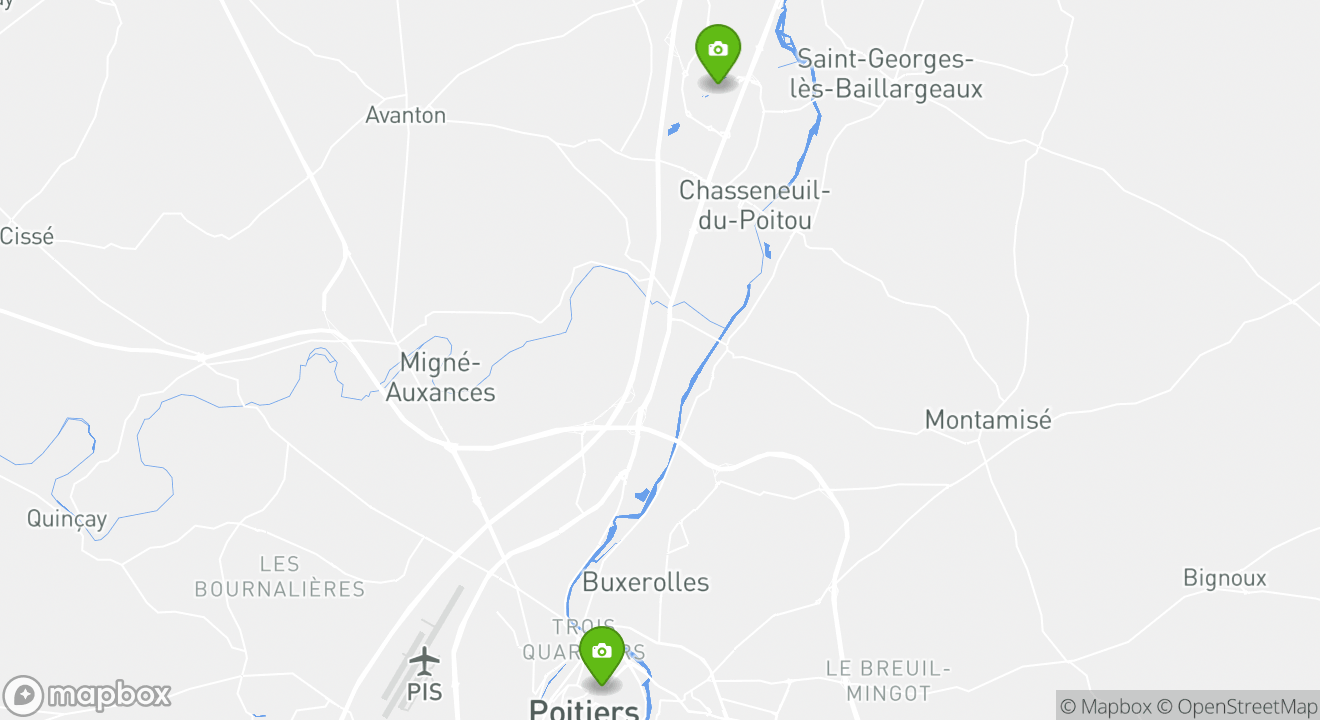Screen dimensions: 1320x720
Task: Select the photo marker at Poitiers
Action: point(602,654)
